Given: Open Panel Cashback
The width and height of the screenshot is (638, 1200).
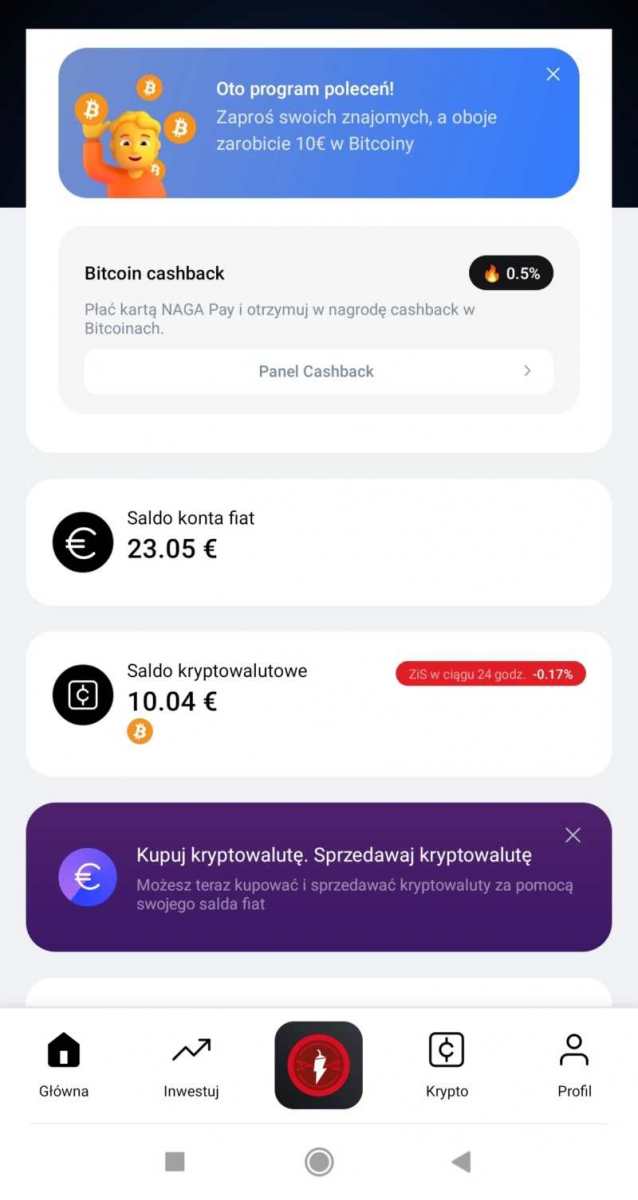Looking at the screenshot, I should 318,371.
